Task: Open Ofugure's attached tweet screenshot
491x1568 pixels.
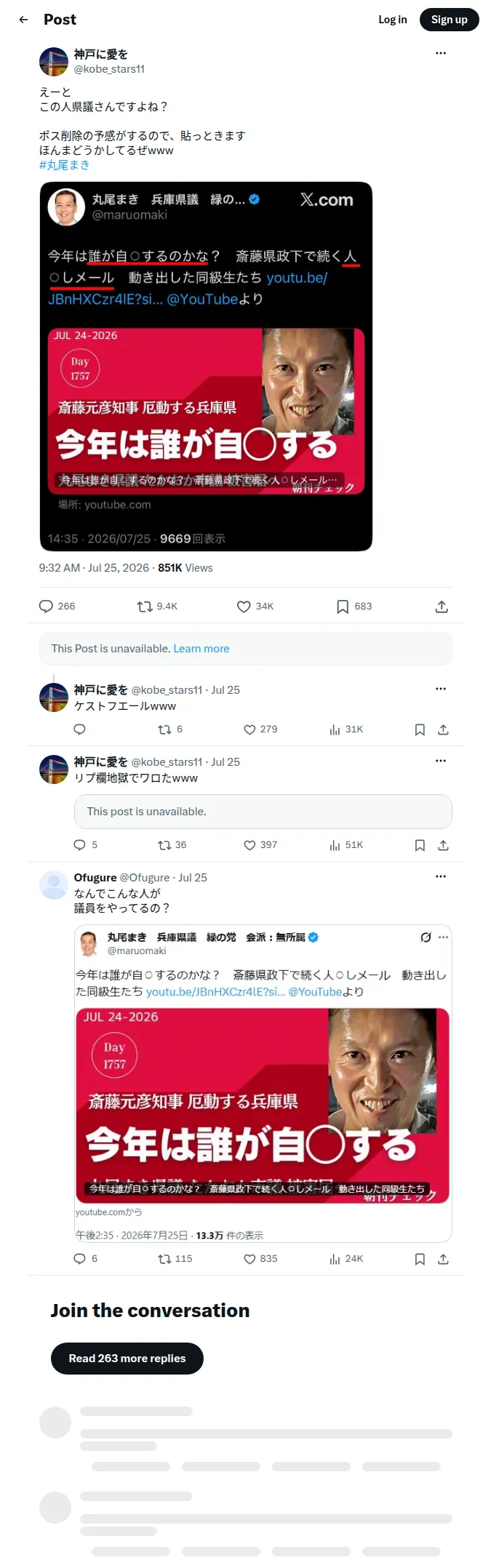Action: 263,1084
